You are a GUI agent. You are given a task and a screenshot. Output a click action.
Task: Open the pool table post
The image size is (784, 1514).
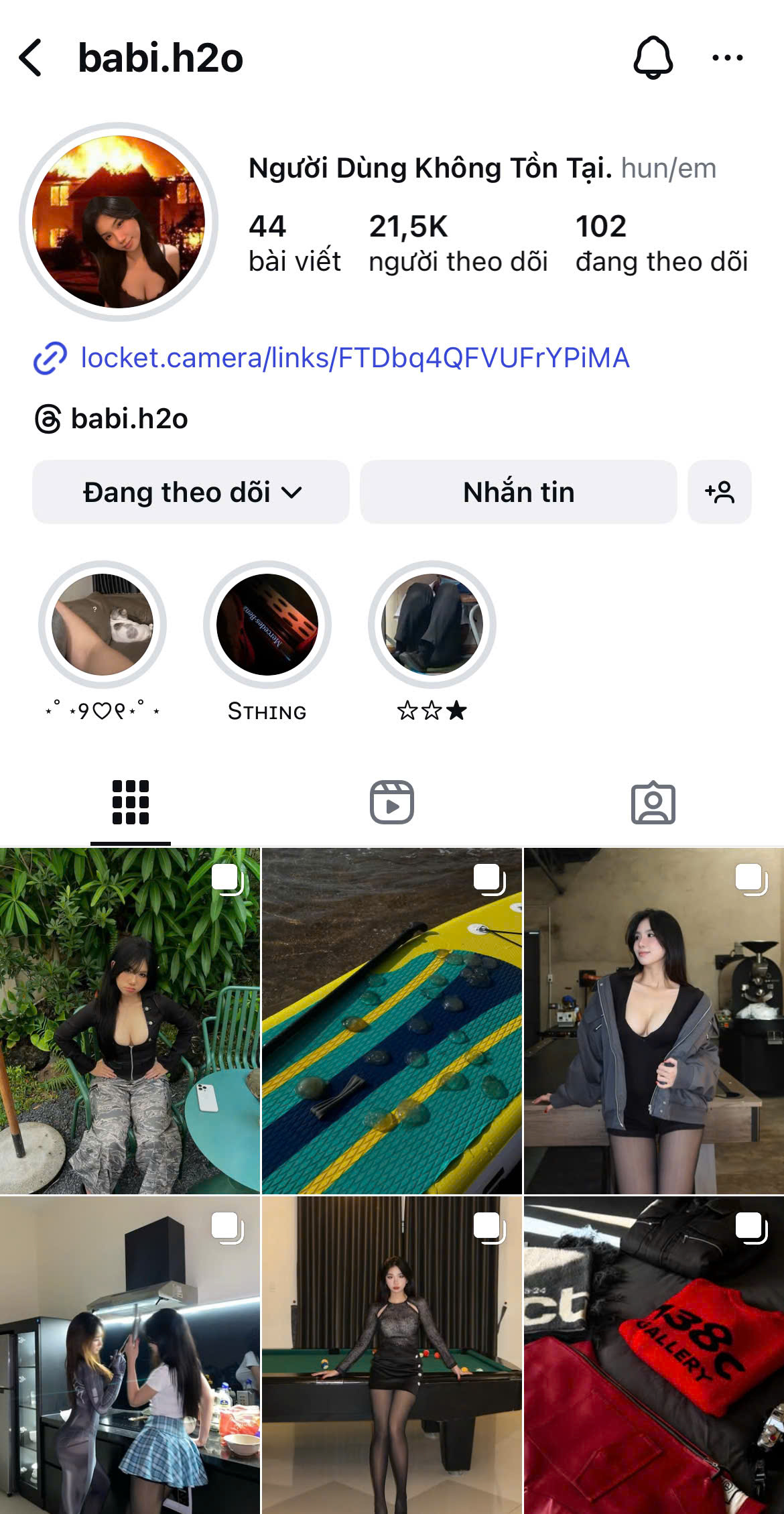(391, 1355)
